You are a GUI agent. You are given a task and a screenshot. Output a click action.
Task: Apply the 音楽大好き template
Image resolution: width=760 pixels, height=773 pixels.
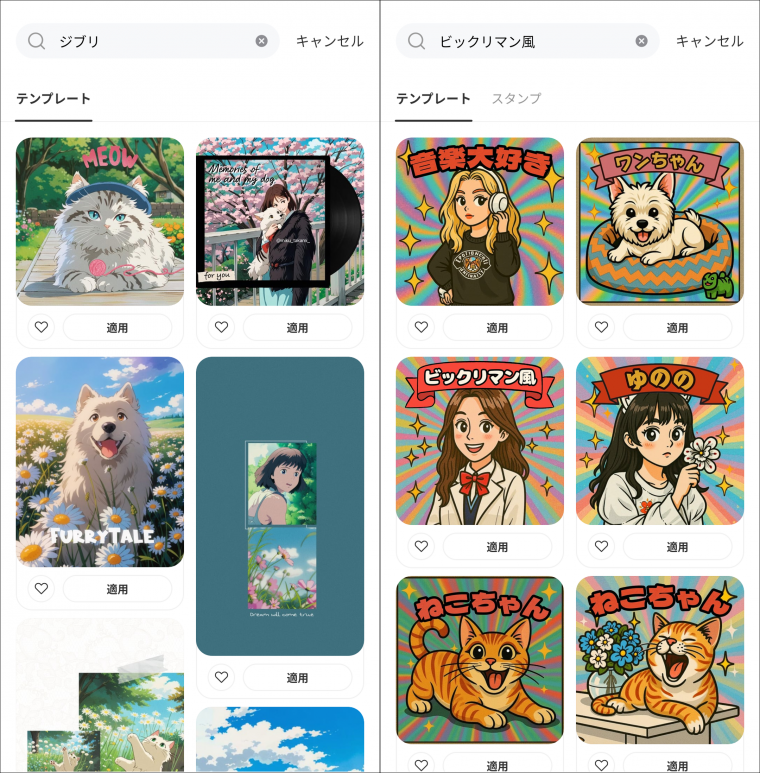click(x=497, y=327)
